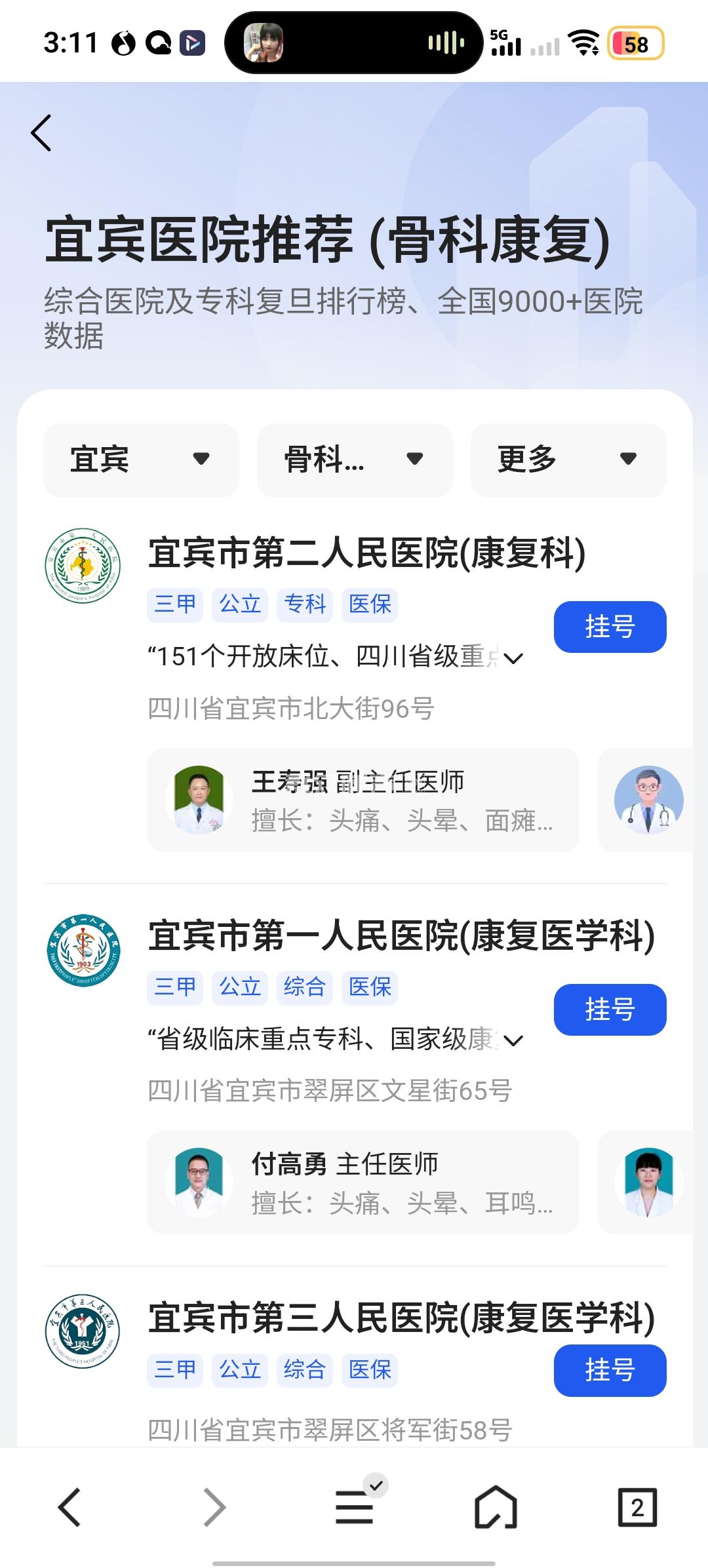Image resolution: width=708 pixels, height=1568 pixels.
Task: Open doctor 付高勇's card
Action: point(363,1183)
